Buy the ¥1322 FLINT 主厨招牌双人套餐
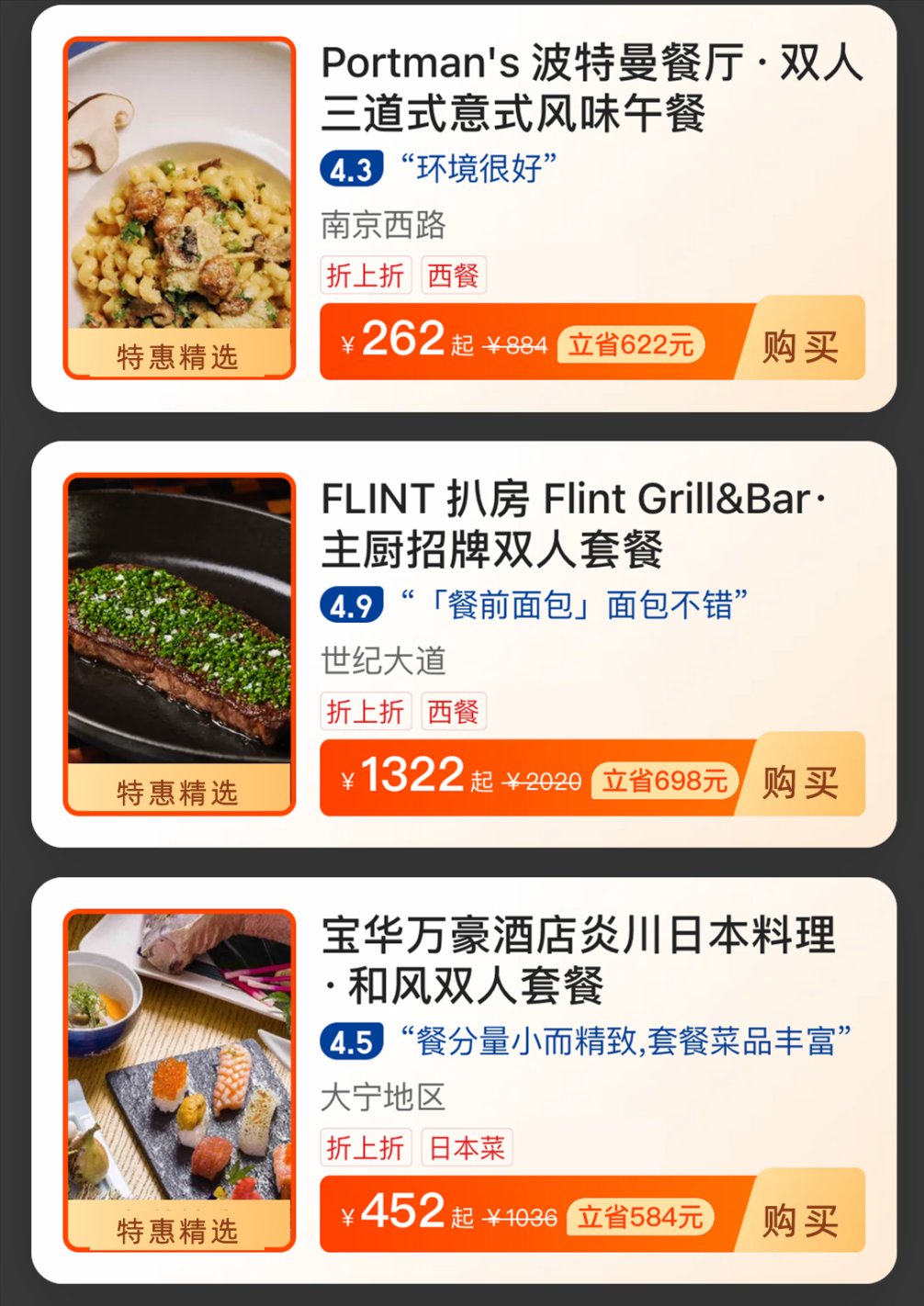Viewport: 924px width, 1306px height. (801, 782)
